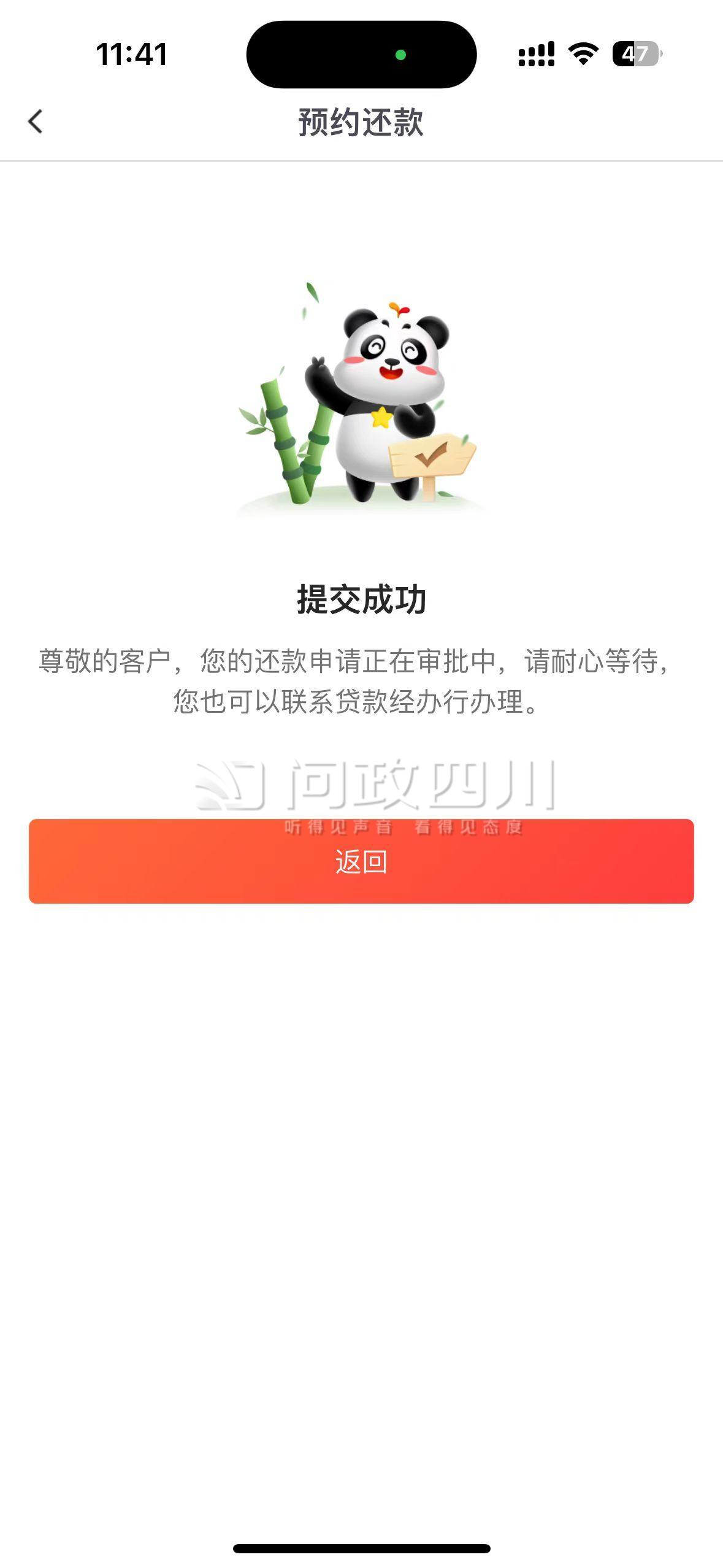Tap the Dynamic Island at screen top
Viewport: 723px width, 1568px height.
pos(361,55)
